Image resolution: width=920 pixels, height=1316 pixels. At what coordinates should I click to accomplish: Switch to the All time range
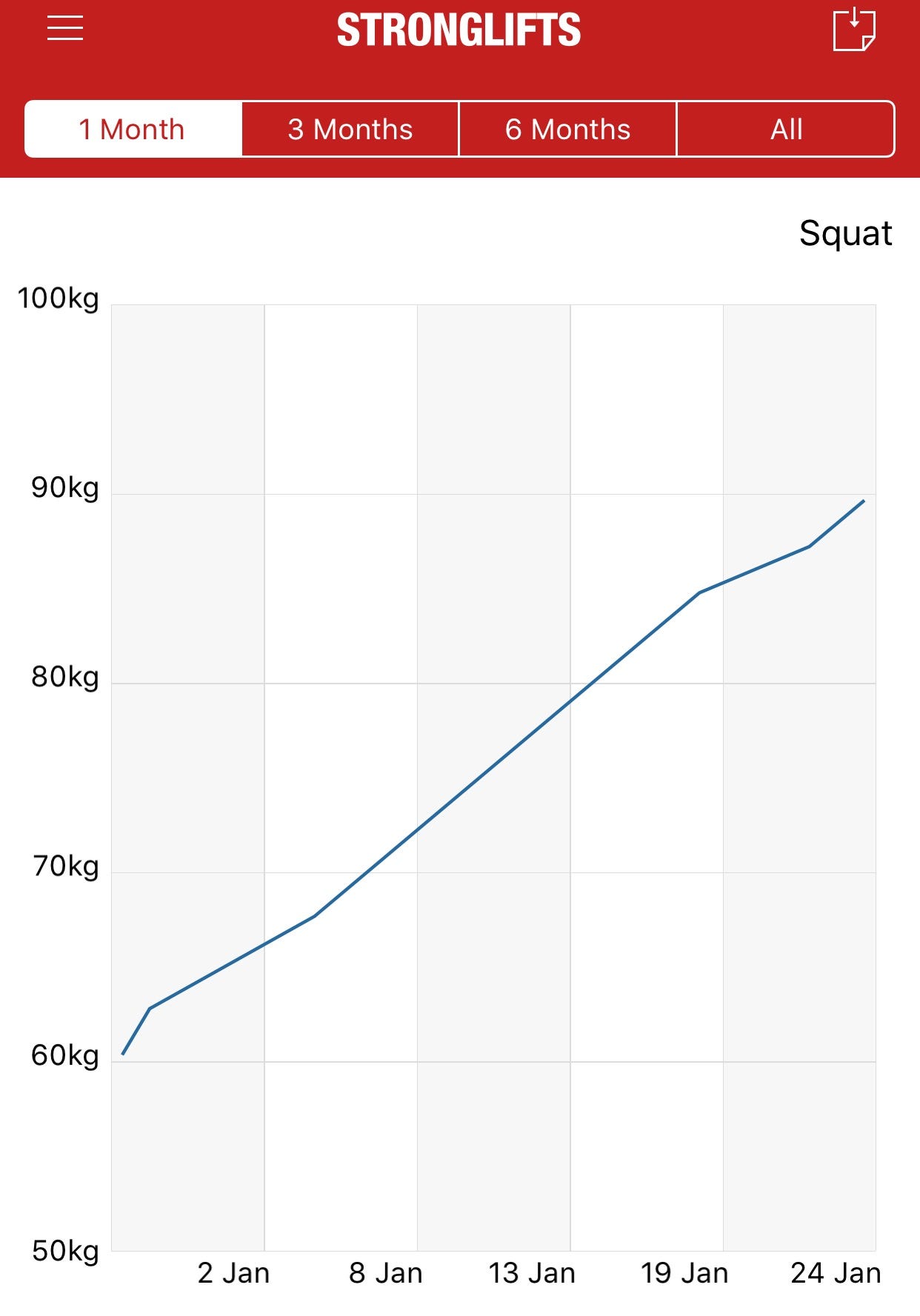pyautogui.click(x=786, y=130)
